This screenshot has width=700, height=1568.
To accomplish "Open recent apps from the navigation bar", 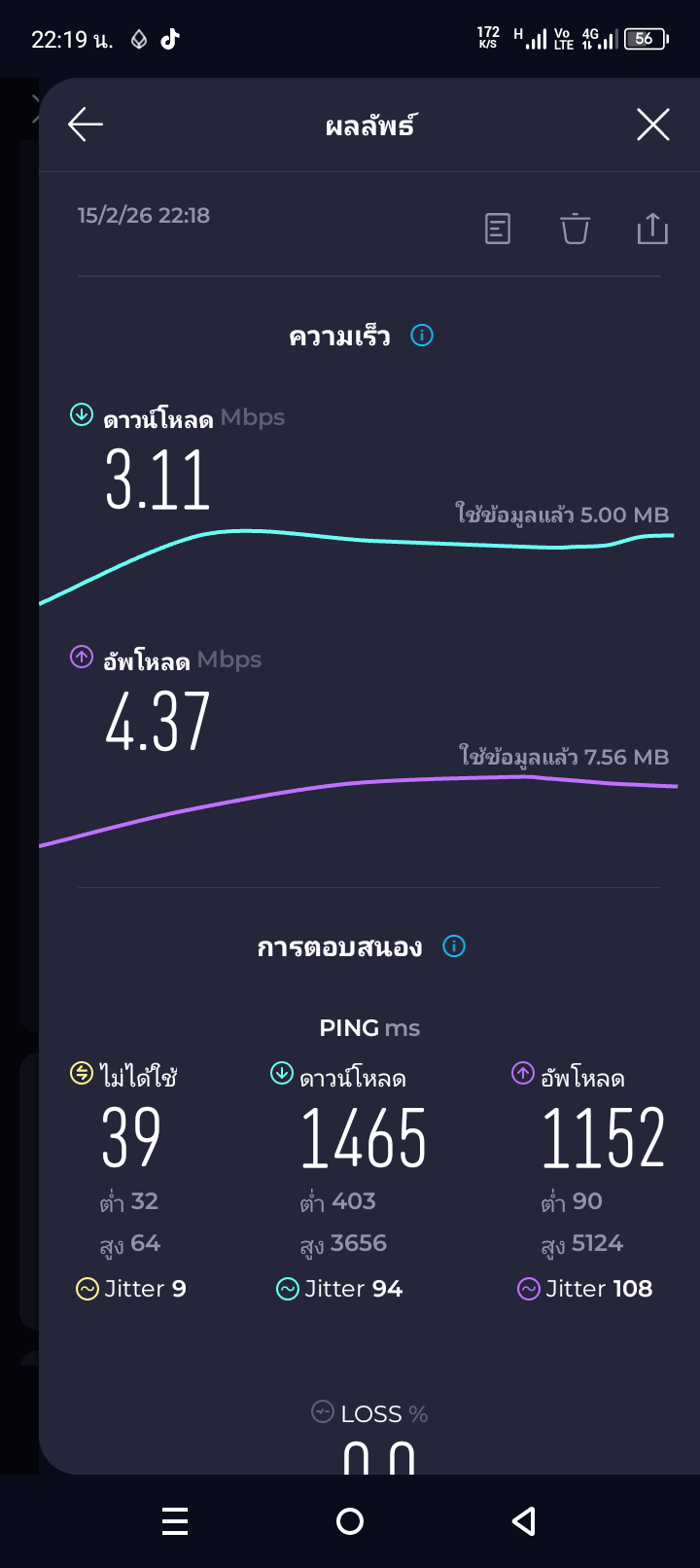I will tap(175, 1521).
